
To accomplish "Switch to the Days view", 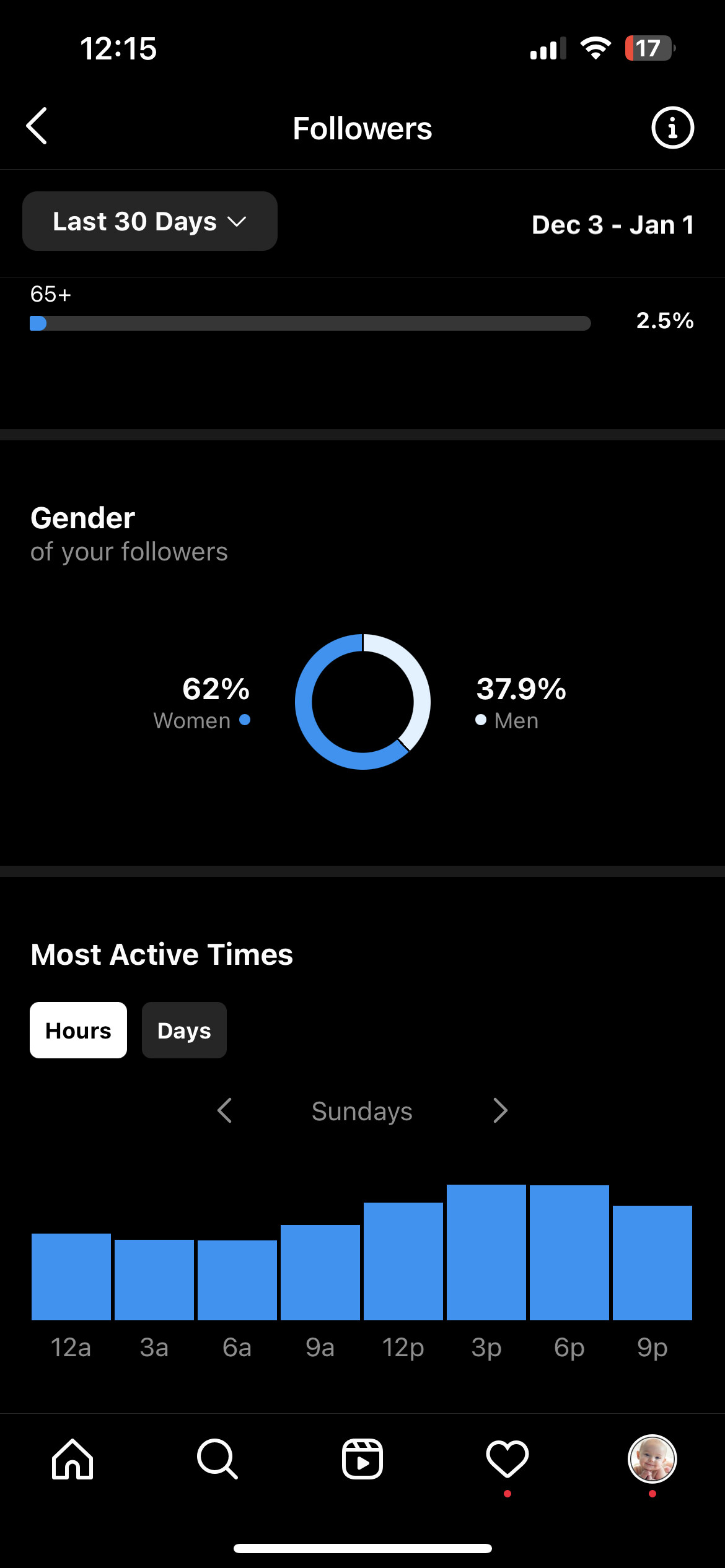I will 184,1030.
